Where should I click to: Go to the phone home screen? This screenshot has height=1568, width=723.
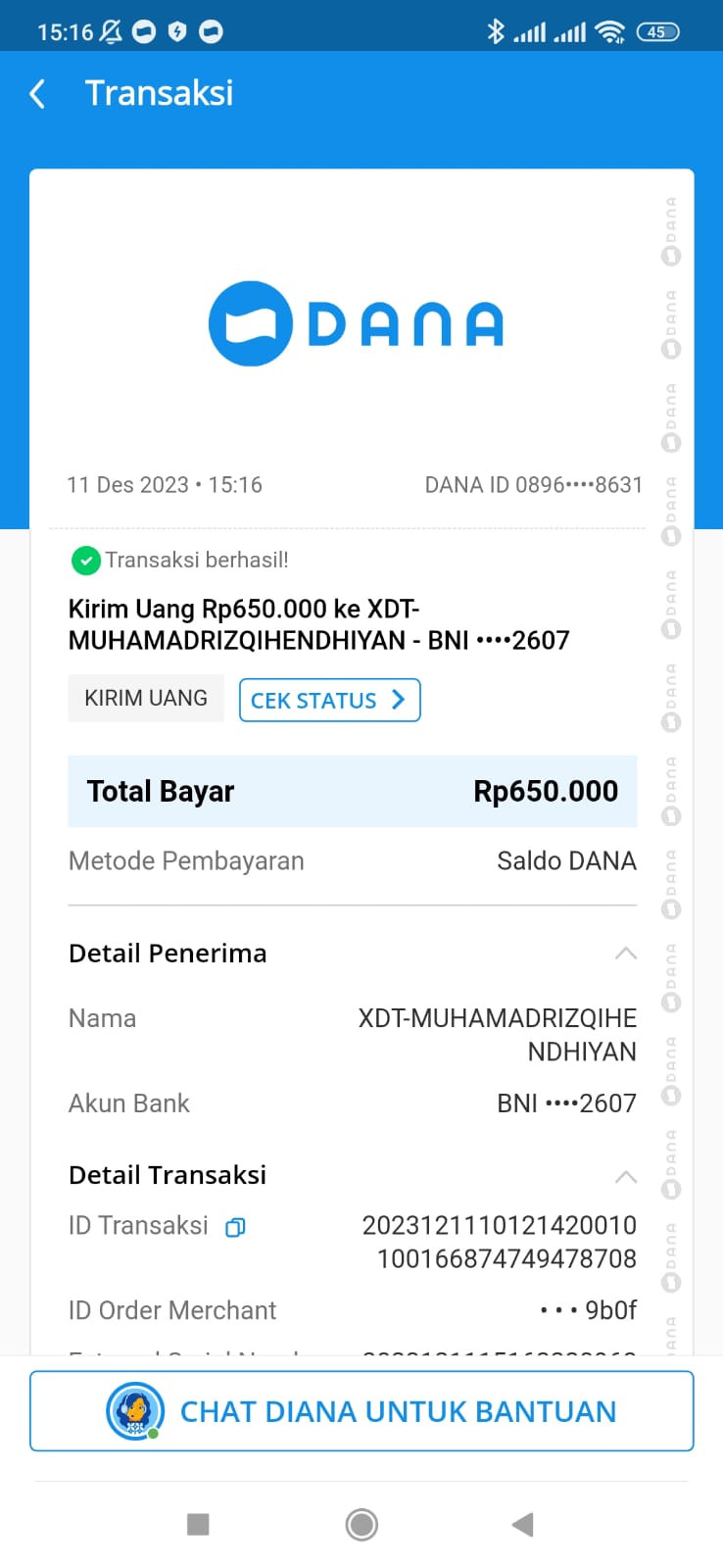(x=361, y=1524)
